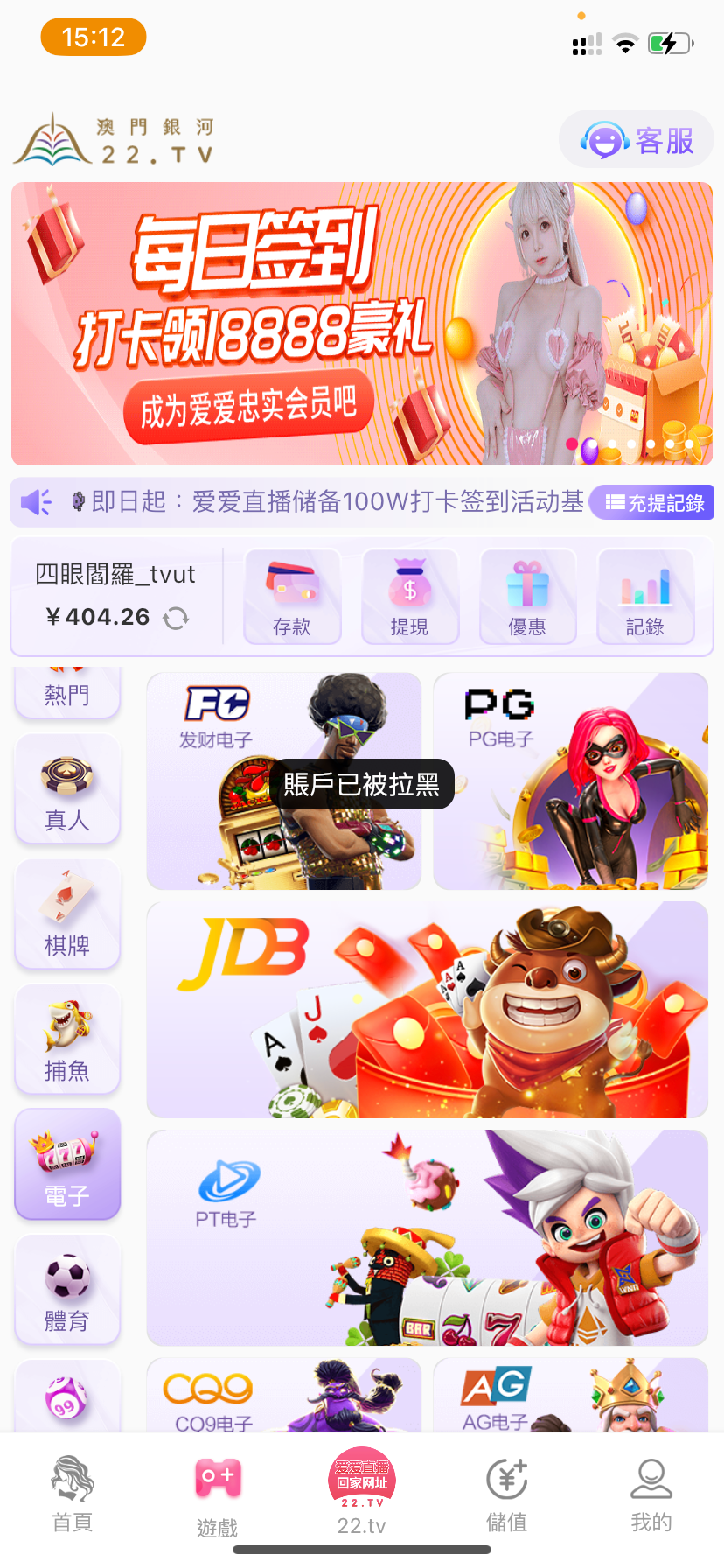Open 記錄 records

(645, 597)
